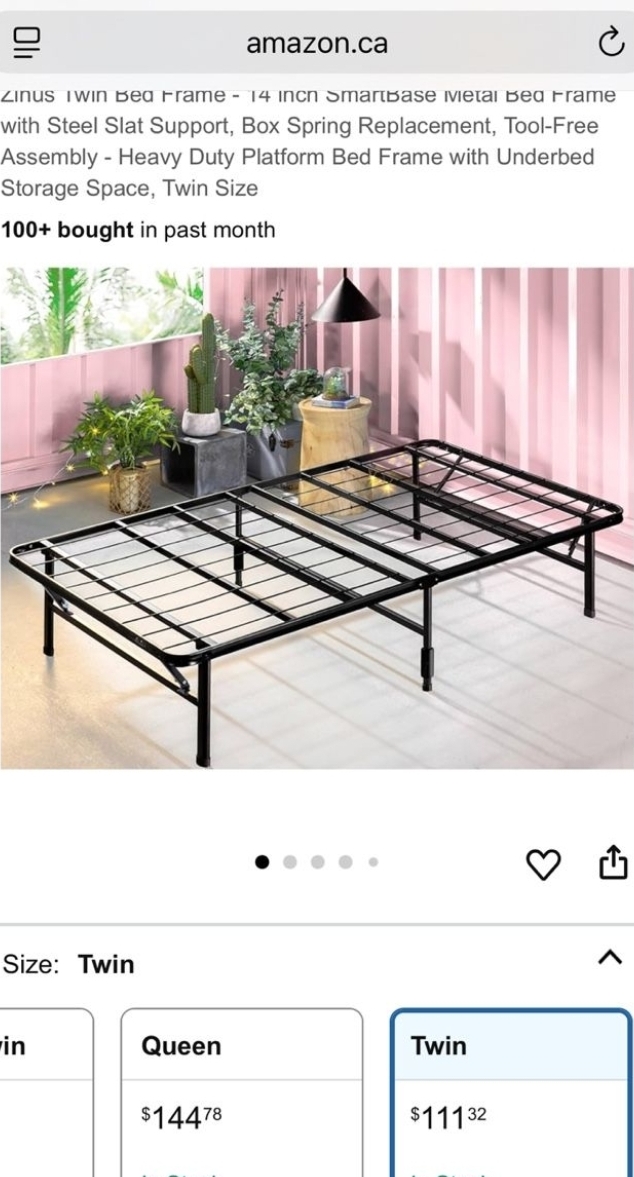Open the reader view icon in address bar
634x1177 pixels.
tap(27, 44)
